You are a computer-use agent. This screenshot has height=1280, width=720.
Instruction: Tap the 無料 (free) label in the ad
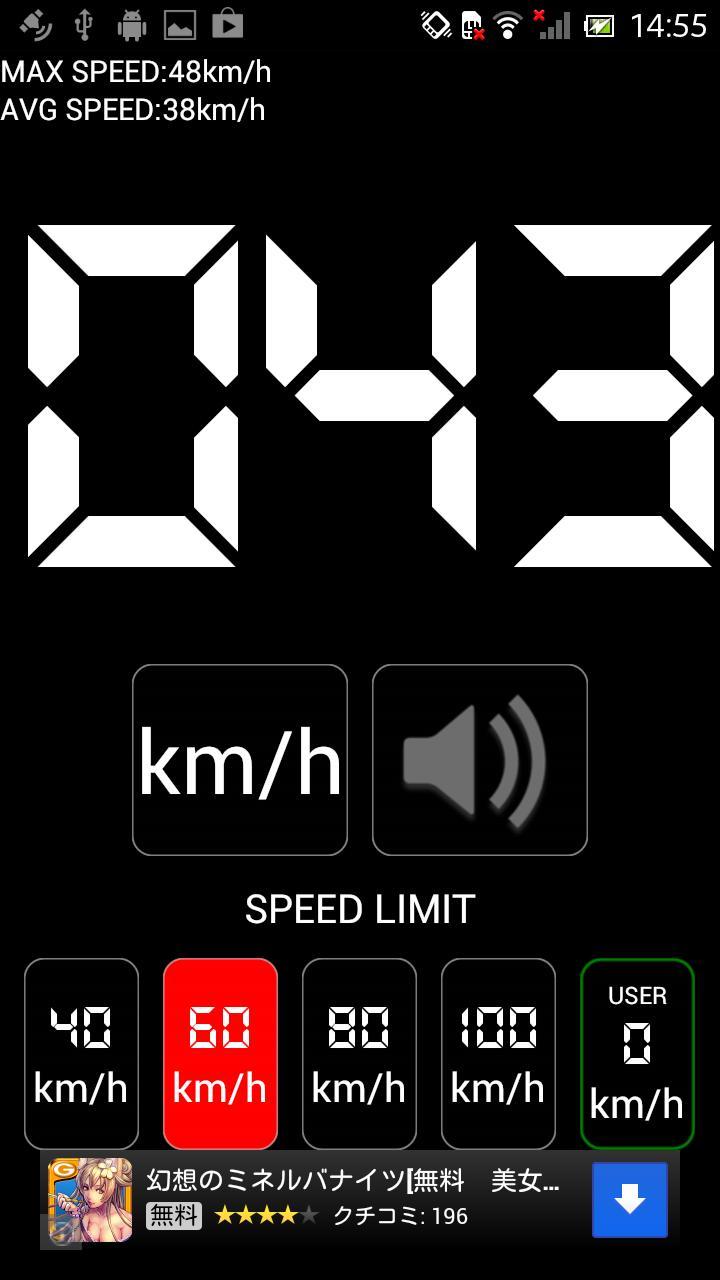[x=172, y=1217]
